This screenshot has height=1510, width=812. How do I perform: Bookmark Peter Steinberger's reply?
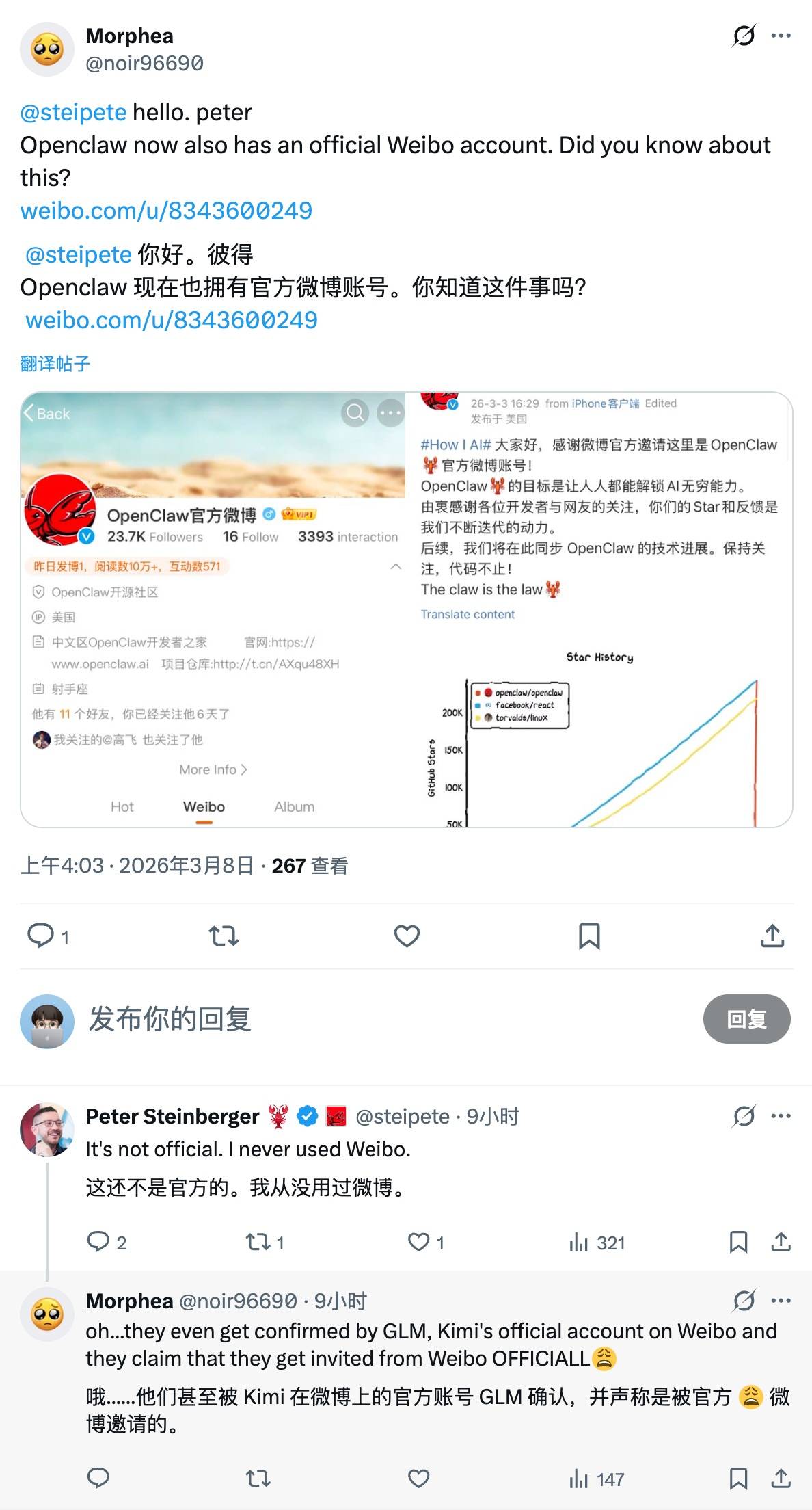(738, 1241)
